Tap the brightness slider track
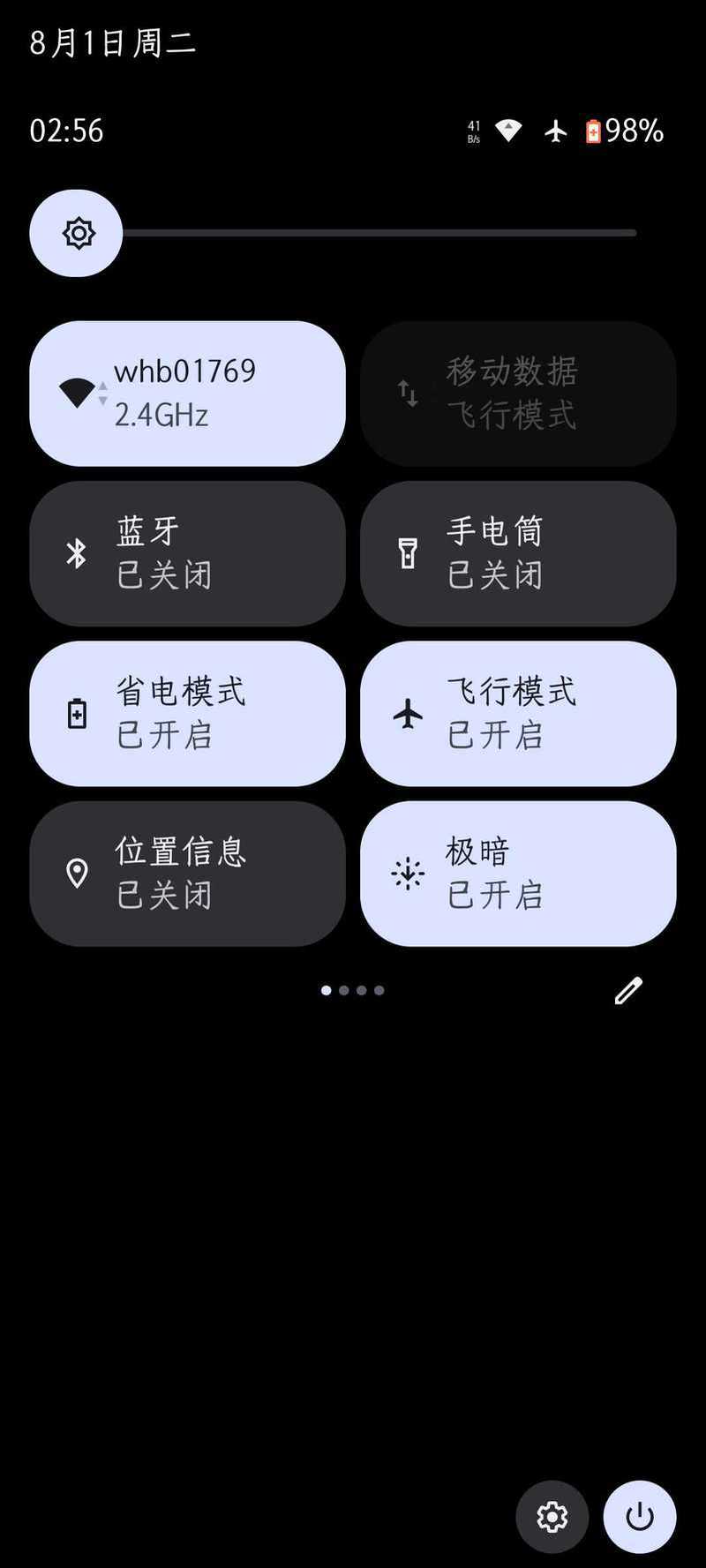706x1568 pixels. tap(379, 233)
